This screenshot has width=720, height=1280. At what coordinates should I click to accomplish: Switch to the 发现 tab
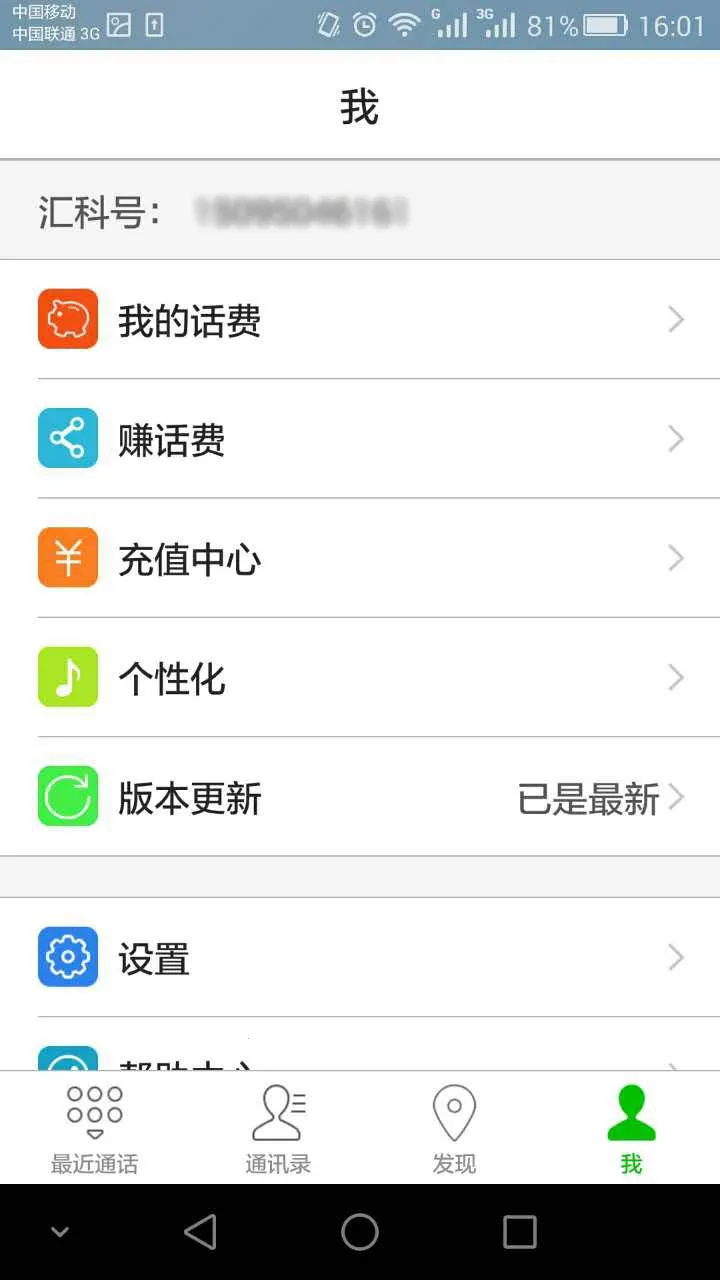point(454,1127)
